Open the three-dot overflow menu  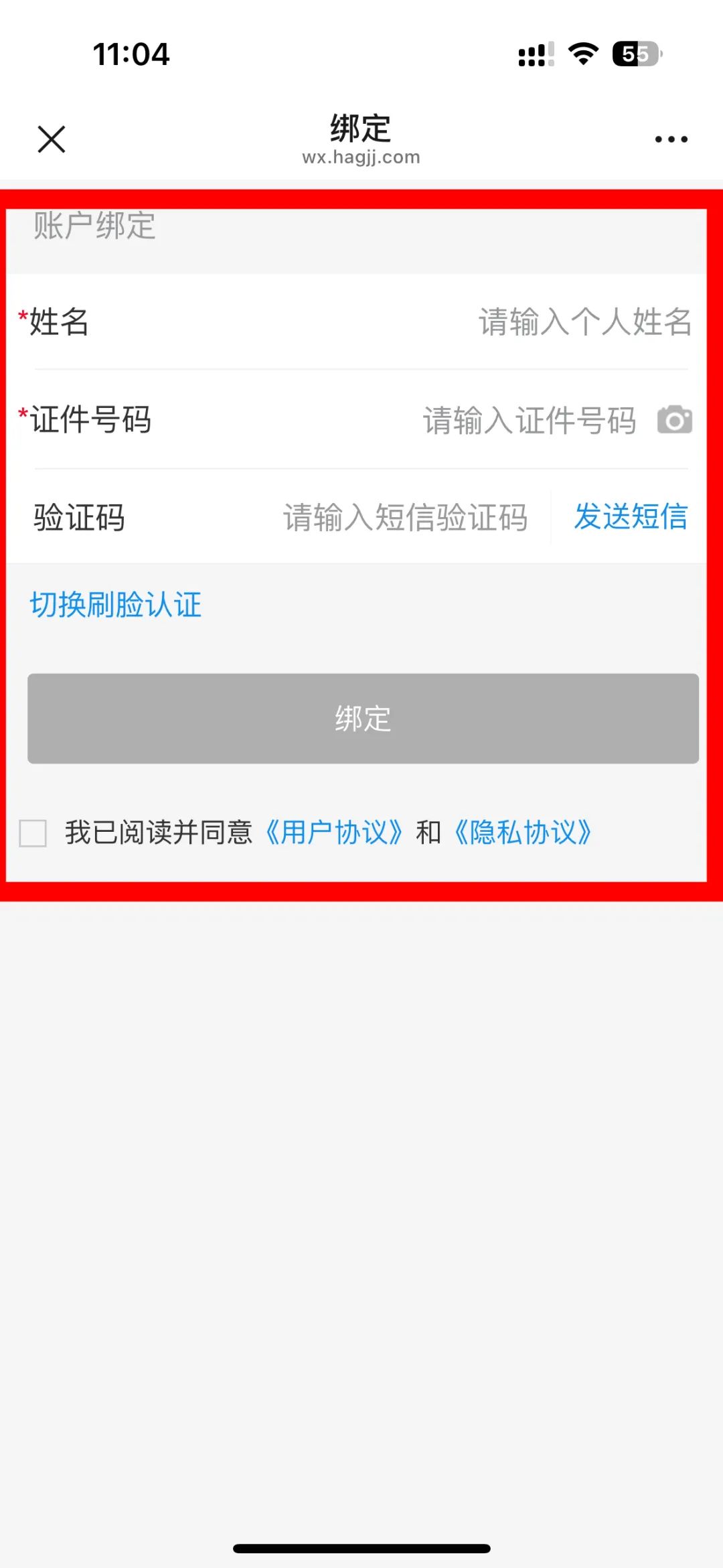(x=671, y=139)
